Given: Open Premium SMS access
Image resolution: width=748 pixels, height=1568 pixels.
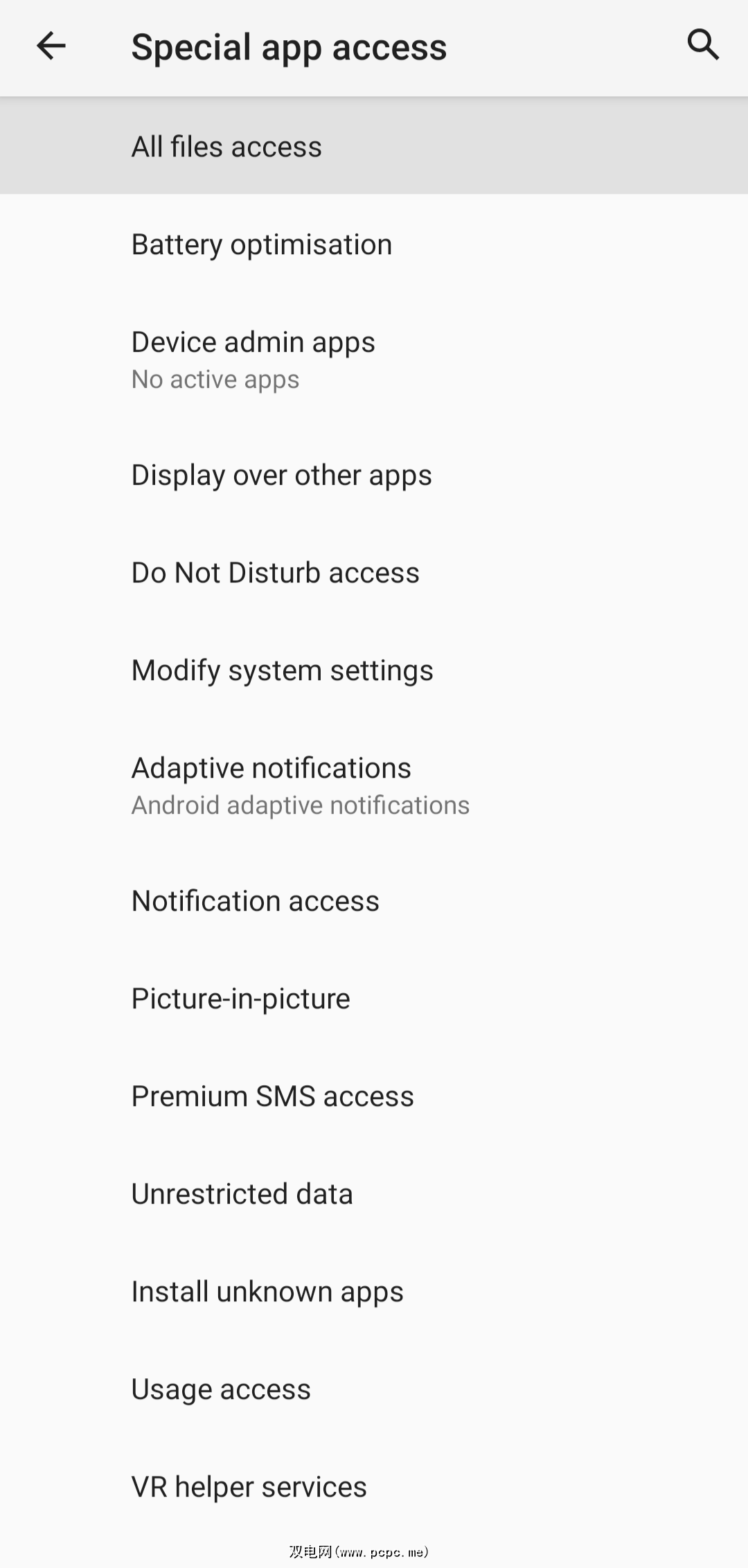Looking at the screenshot, I should pos(272,1096).
